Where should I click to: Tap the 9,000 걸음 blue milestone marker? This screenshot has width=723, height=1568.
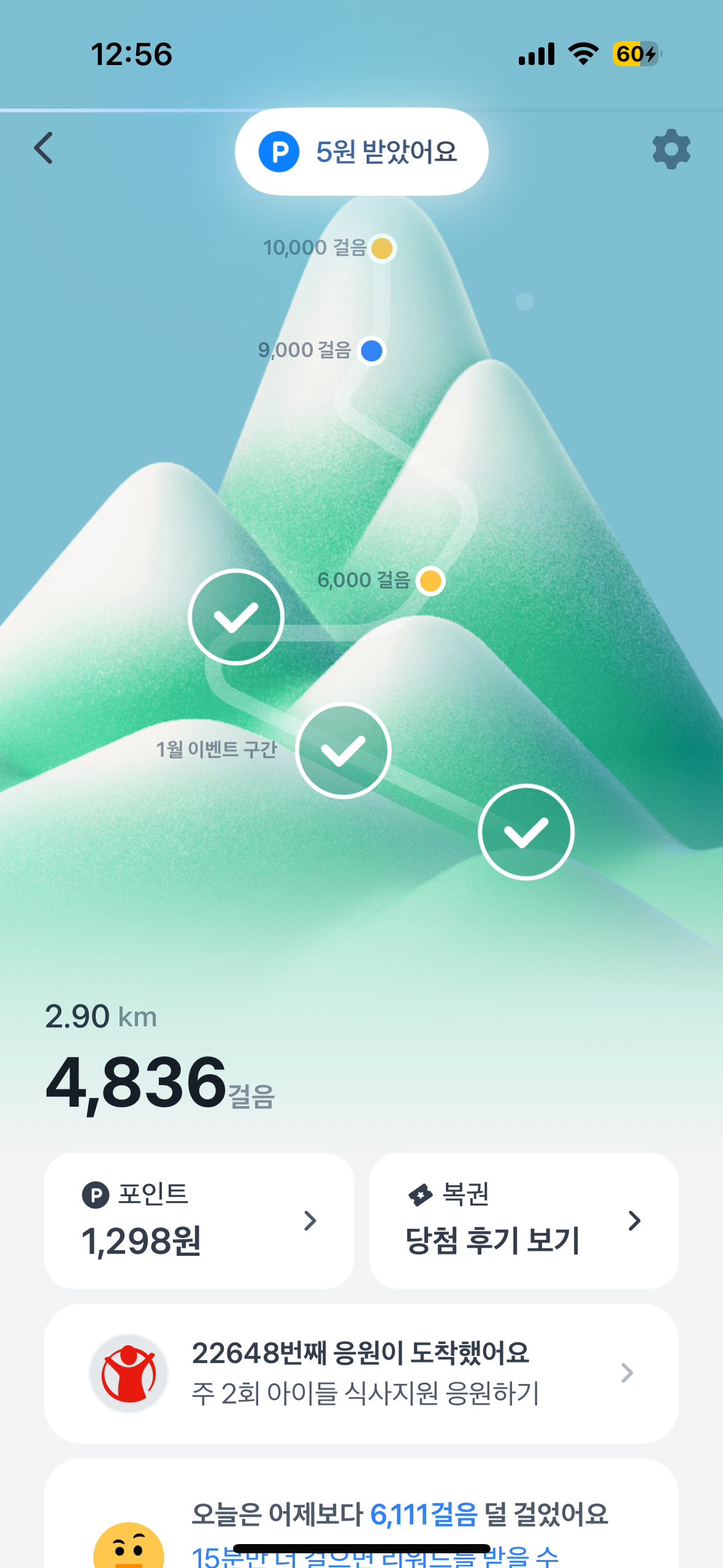tap(372, 351)
